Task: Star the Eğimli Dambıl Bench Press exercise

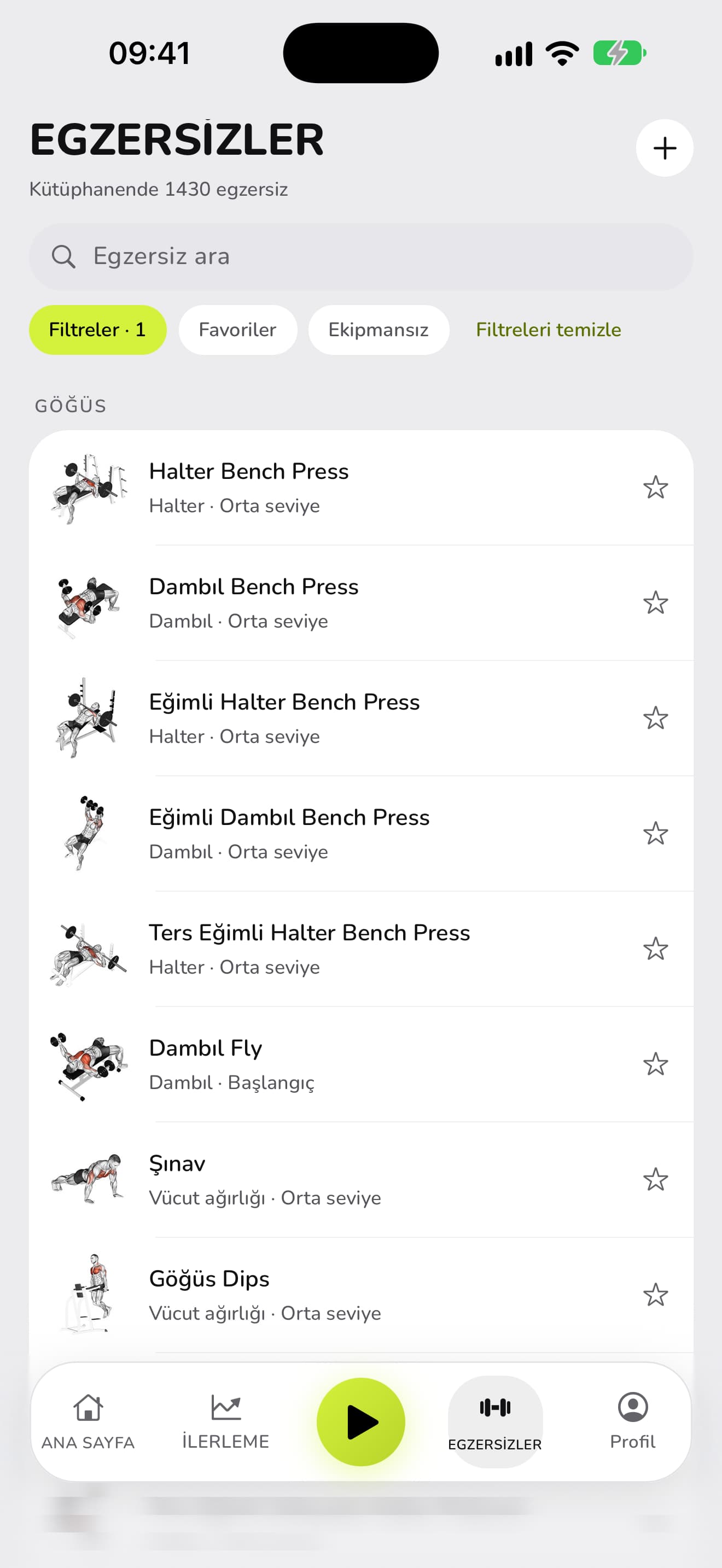Action: [x=656, y=833]
